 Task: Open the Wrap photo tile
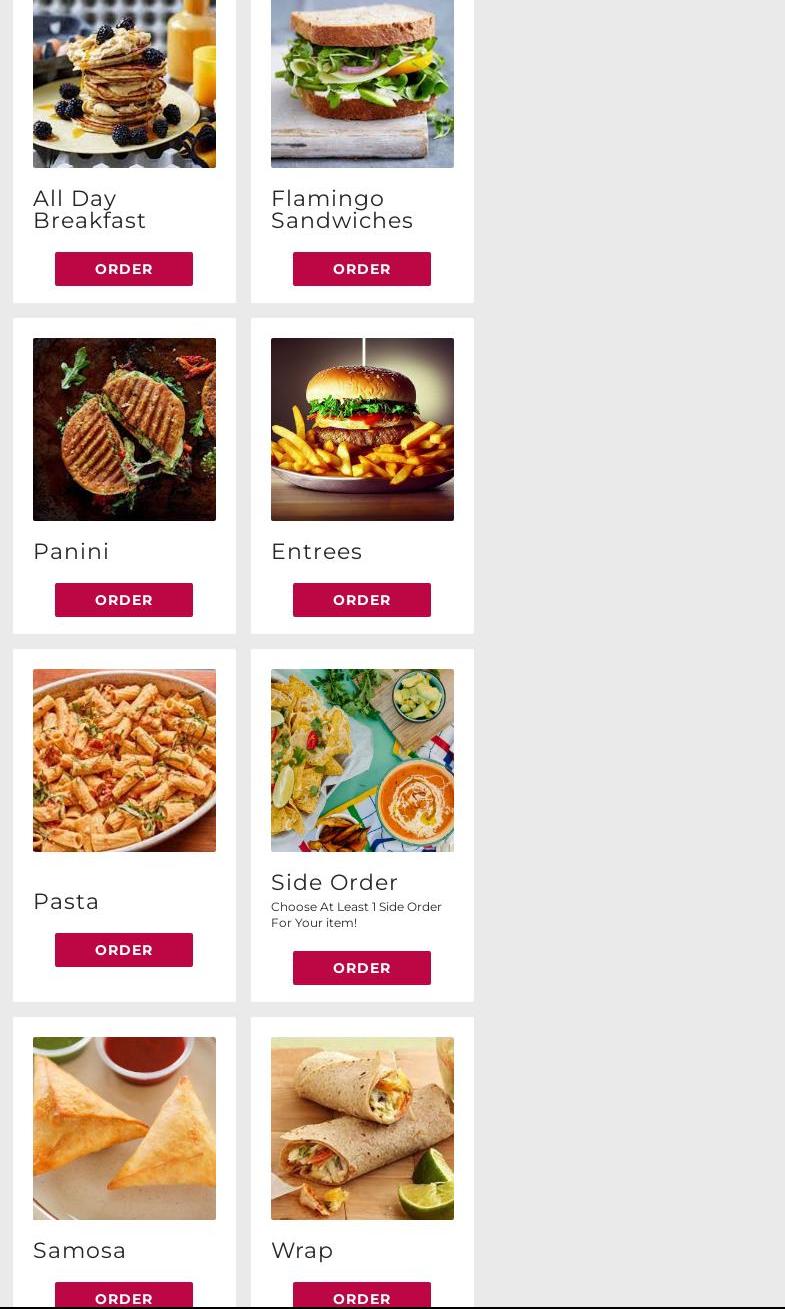click(362, 1128)
